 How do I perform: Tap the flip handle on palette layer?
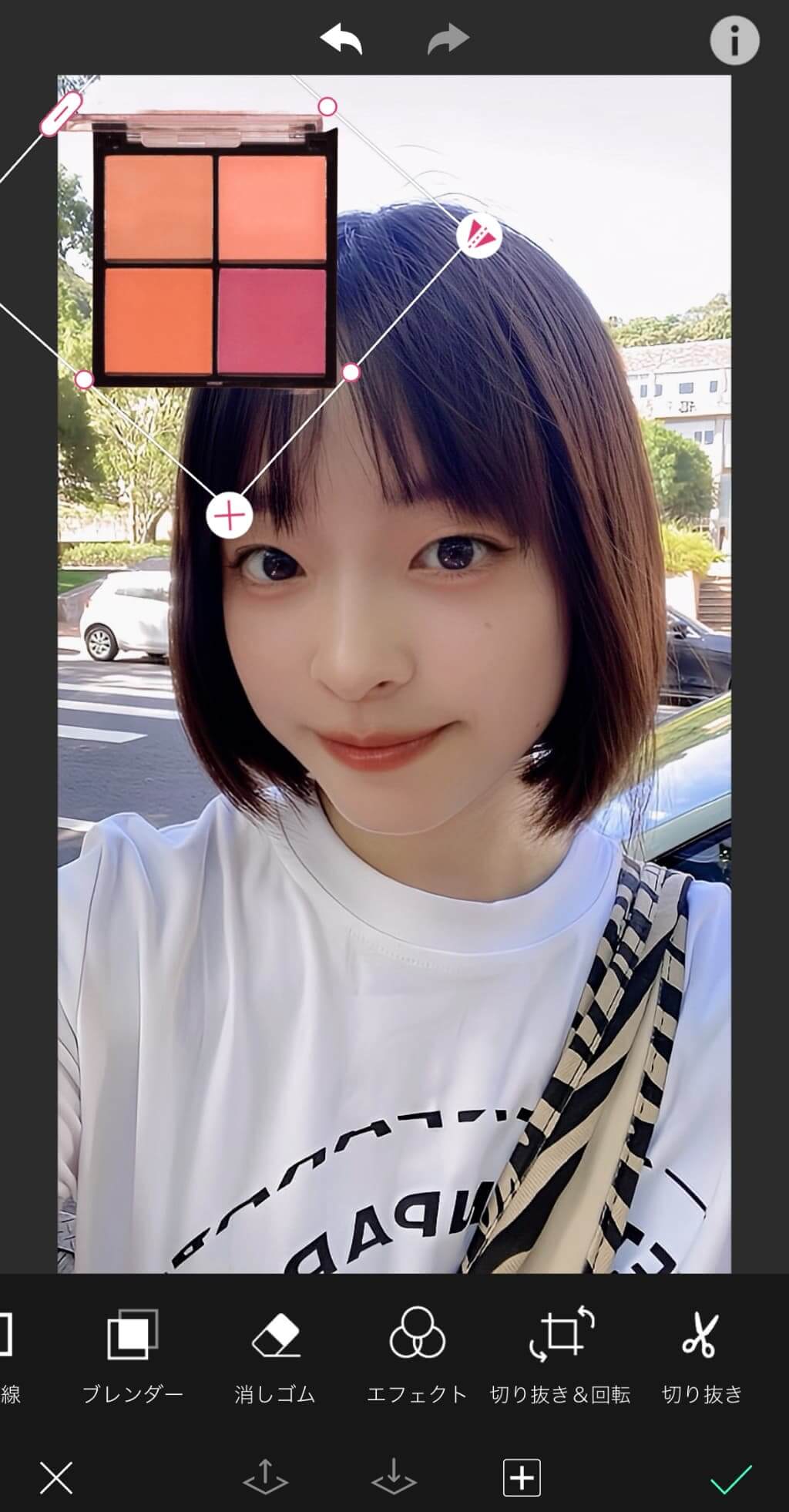pyautogui.click(x=479, y=235)
